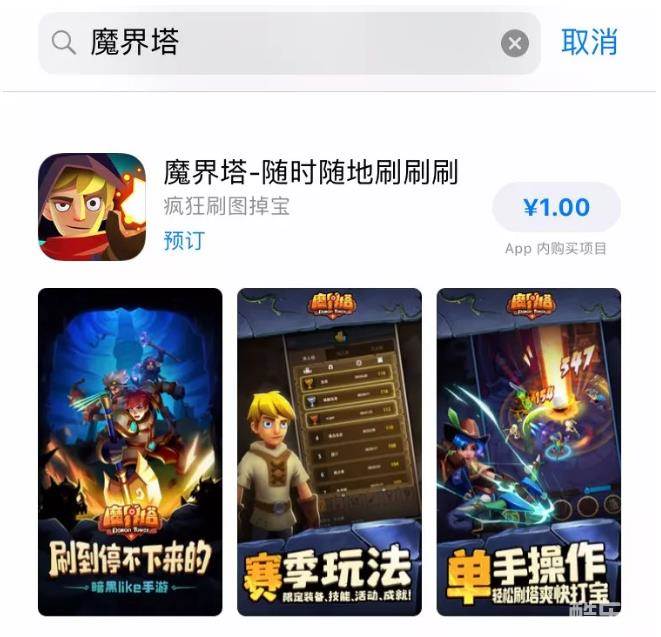661x637 pixels.
Task: Open the 魔界塔 app icon
Action: (x=92, y=207)
